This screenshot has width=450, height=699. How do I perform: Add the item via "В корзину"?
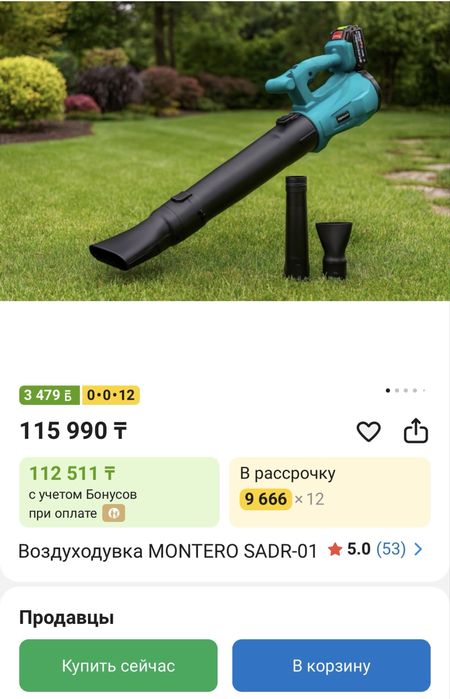(x=331, y=666)
